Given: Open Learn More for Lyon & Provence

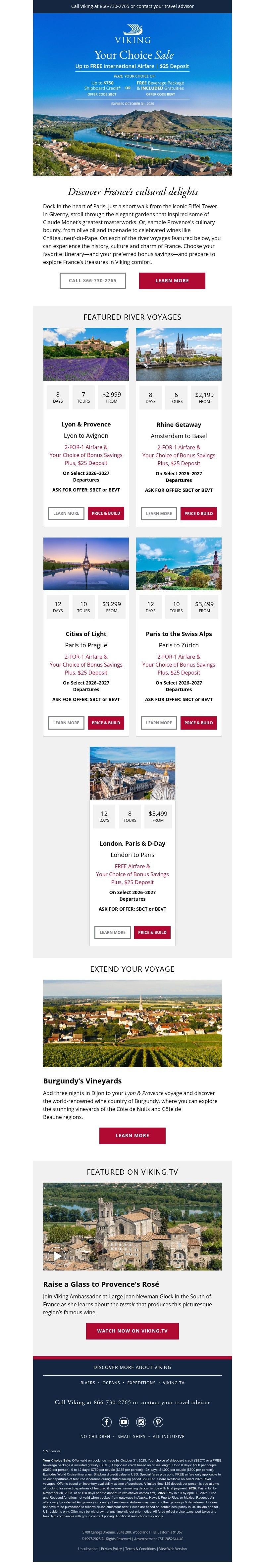Looking at the screenshot, I should click(x=66, y=513).
